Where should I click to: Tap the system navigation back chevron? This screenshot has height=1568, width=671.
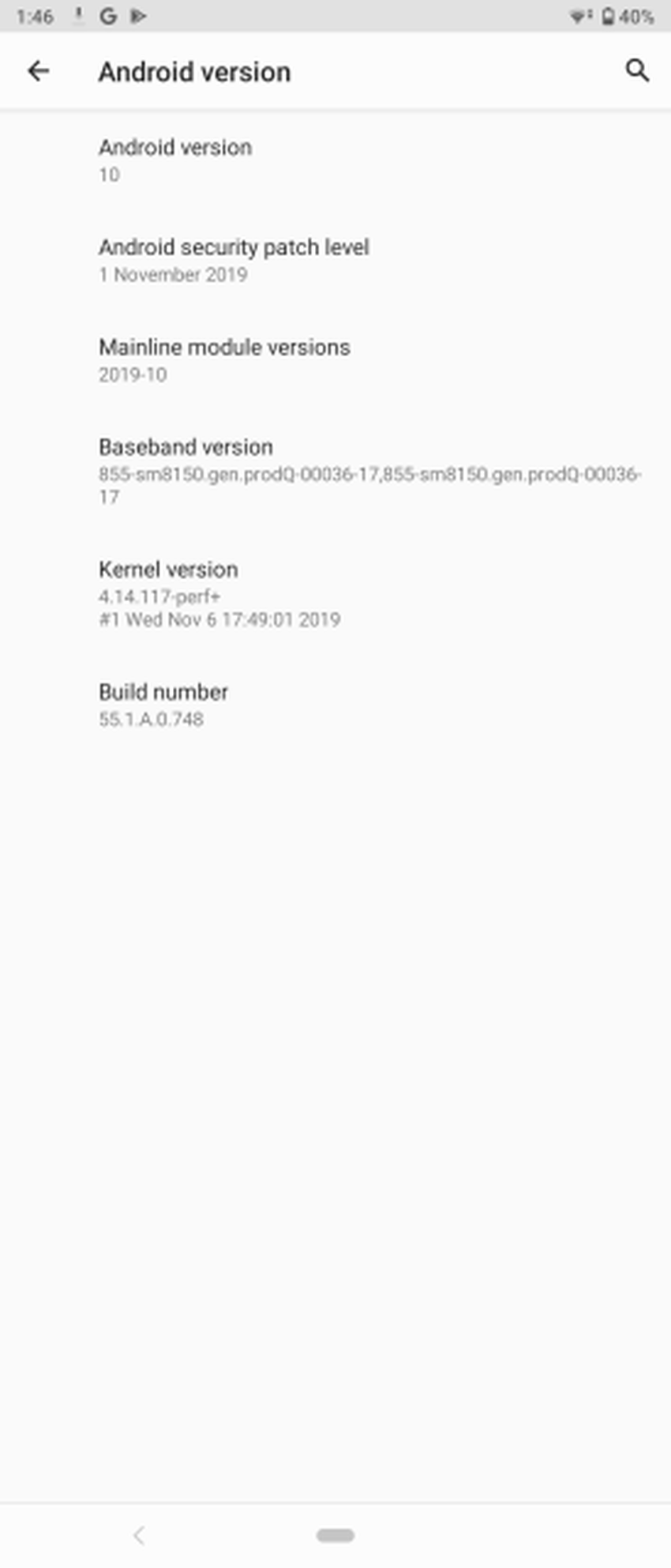(x=139, y=1535)
